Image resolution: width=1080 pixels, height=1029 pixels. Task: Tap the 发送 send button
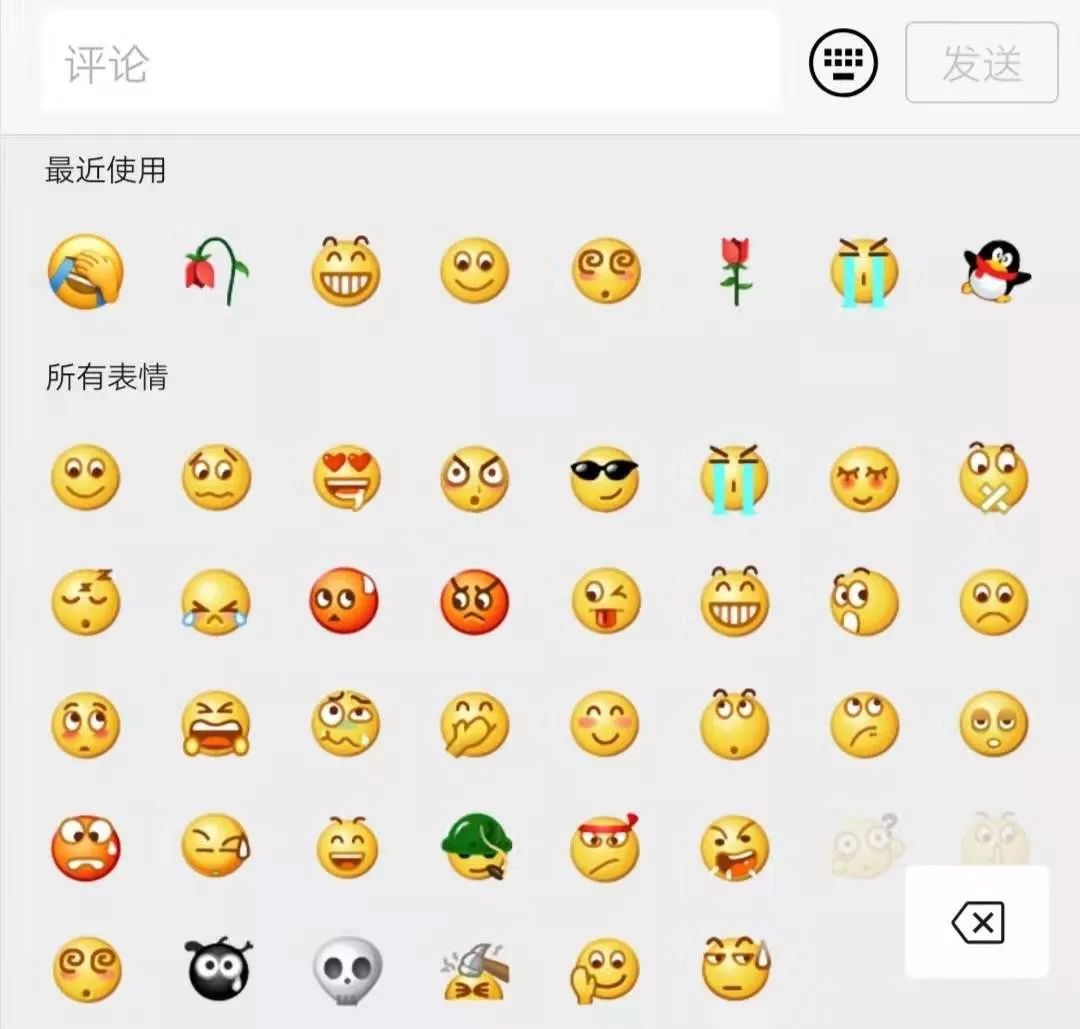(981, 63)
